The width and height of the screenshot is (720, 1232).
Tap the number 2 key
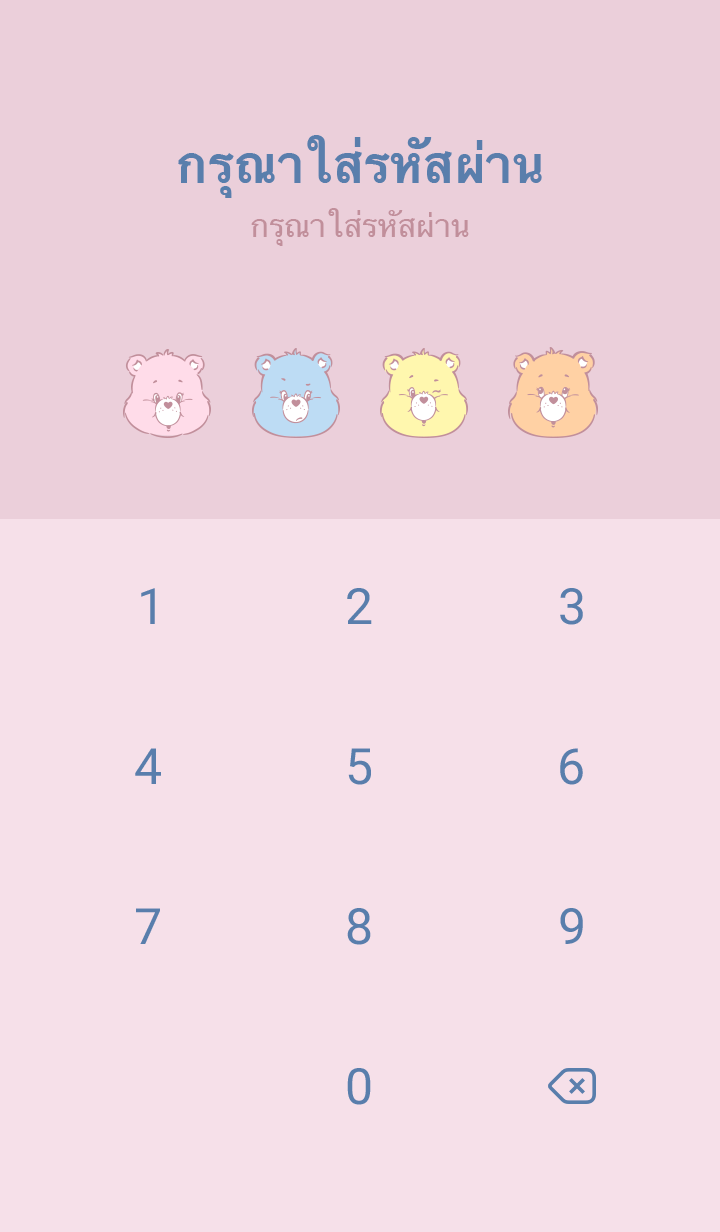(359, 607)
